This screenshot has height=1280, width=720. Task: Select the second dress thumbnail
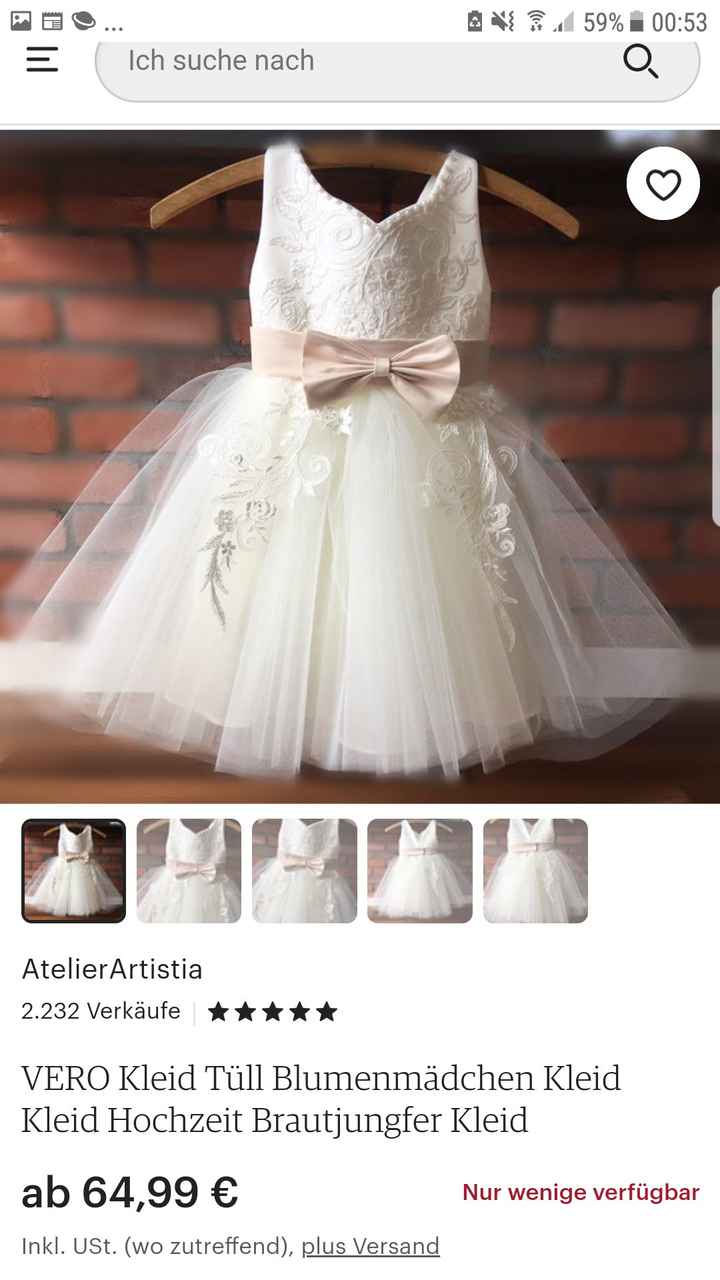point(188,870)
